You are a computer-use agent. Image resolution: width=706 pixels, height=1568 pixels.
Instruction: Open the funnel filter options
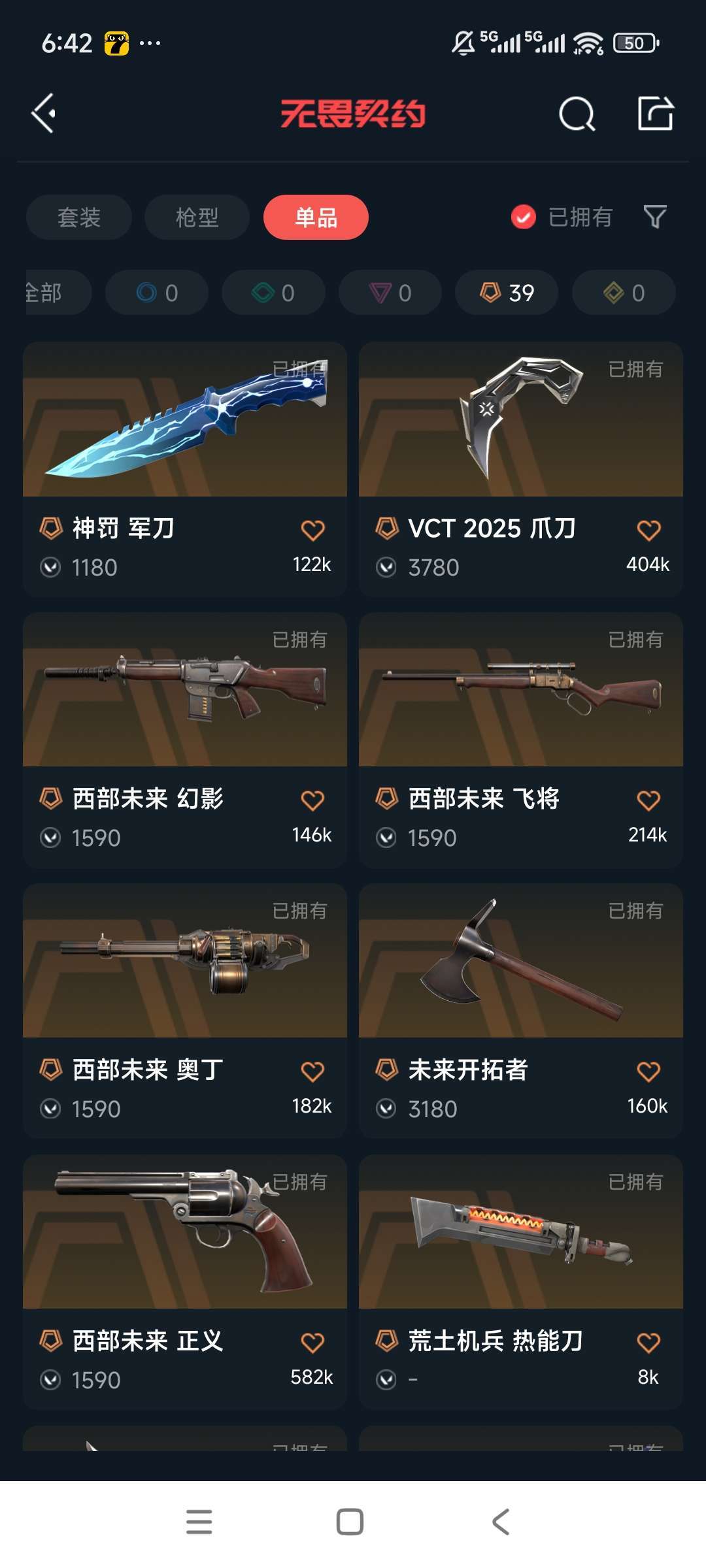[654, 217]
